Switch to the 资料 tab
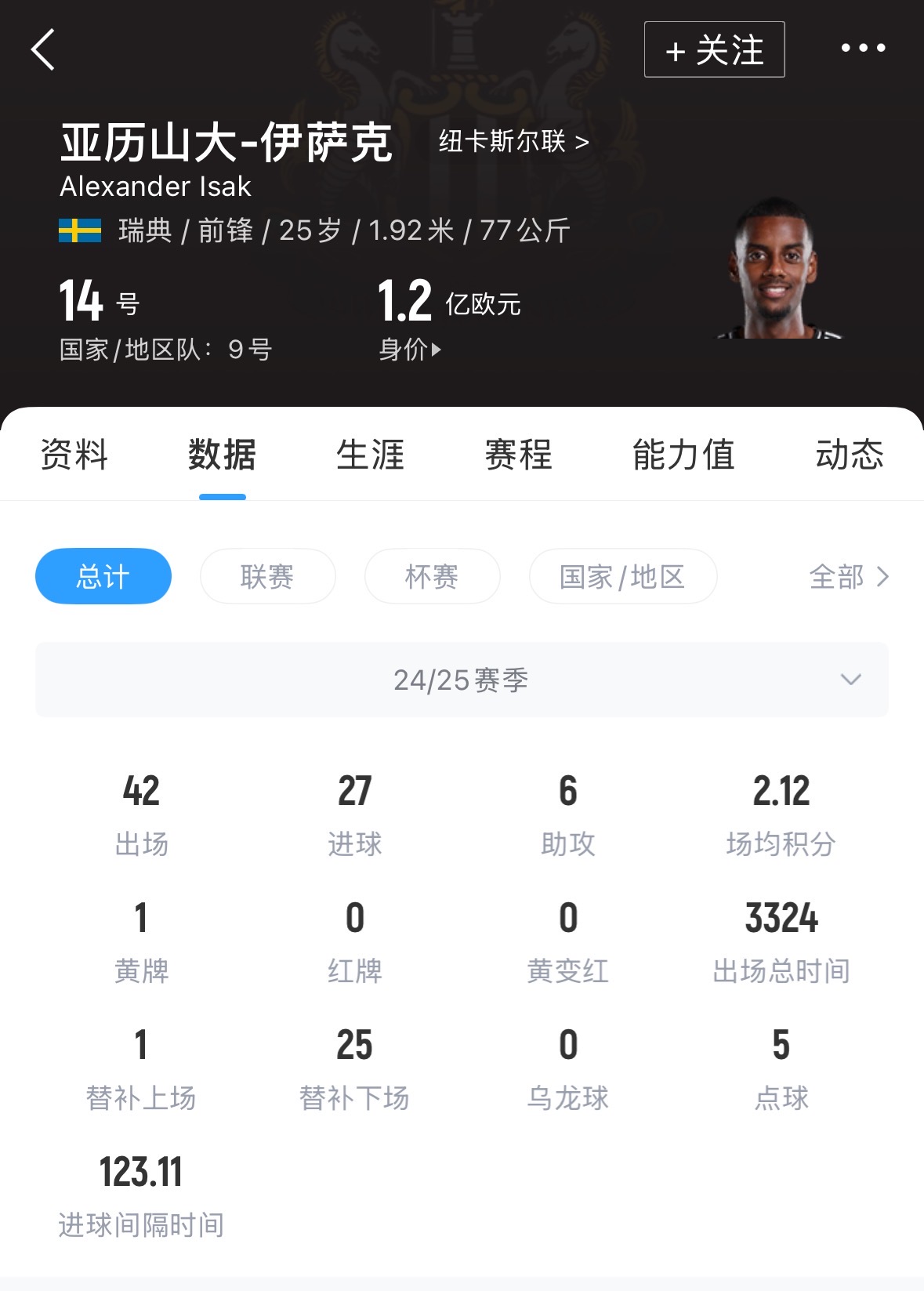 click(x=74, y=455)
